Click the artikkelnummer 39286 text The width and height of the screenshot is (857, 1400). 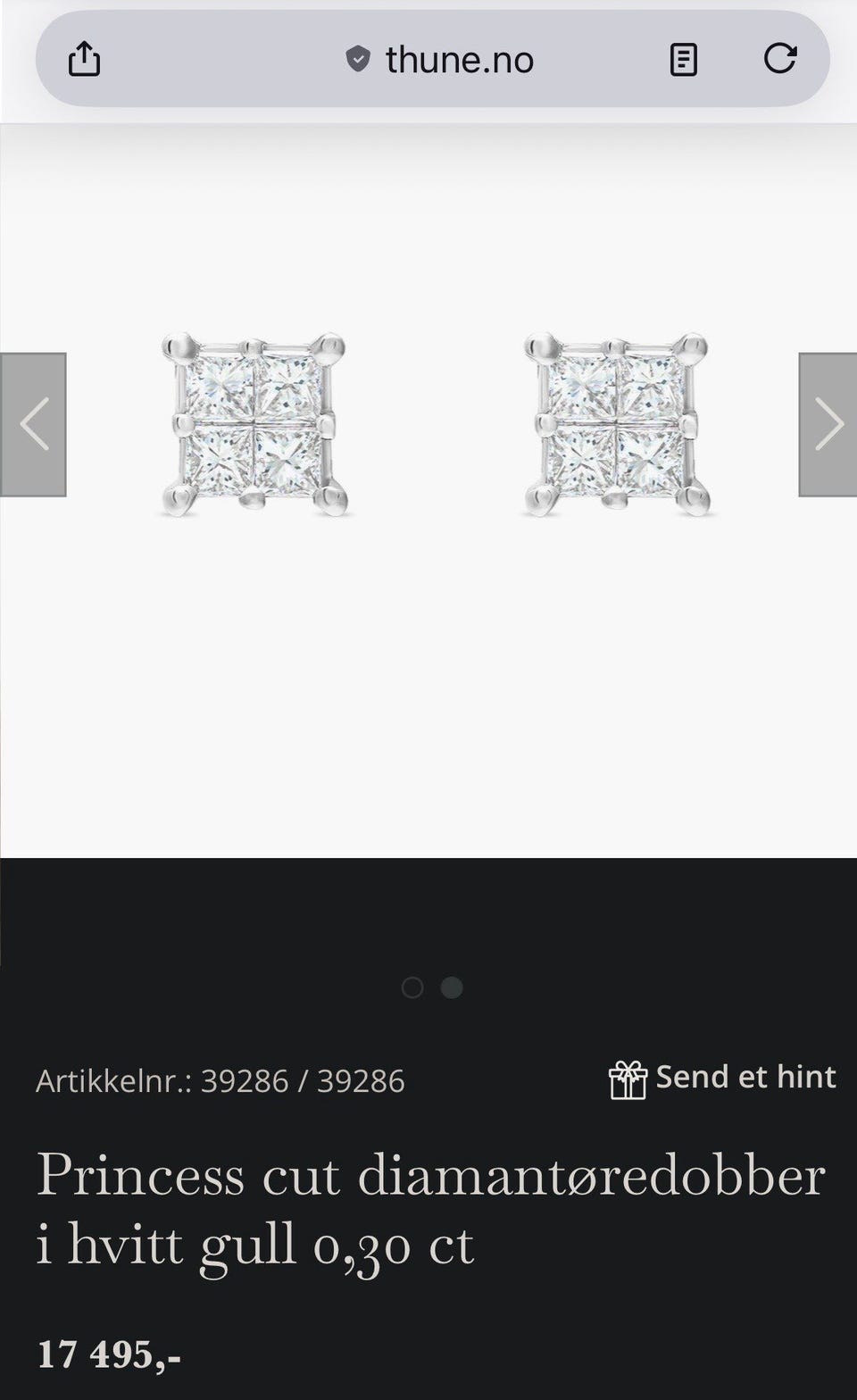pyautogui.click(x=220, y=1080)
